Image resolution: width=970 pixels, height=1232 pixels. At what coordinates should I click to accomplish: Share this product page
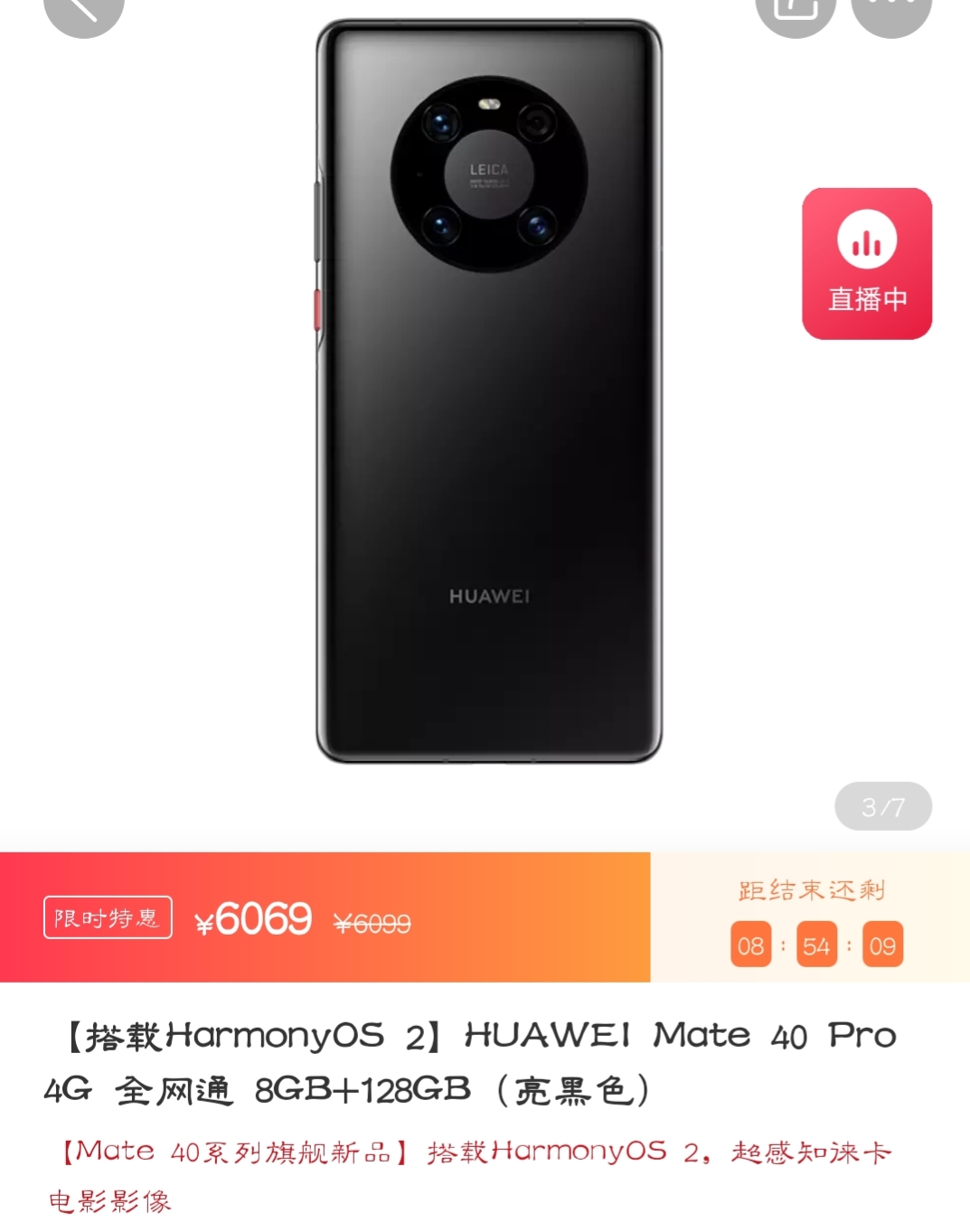(795, 9)
